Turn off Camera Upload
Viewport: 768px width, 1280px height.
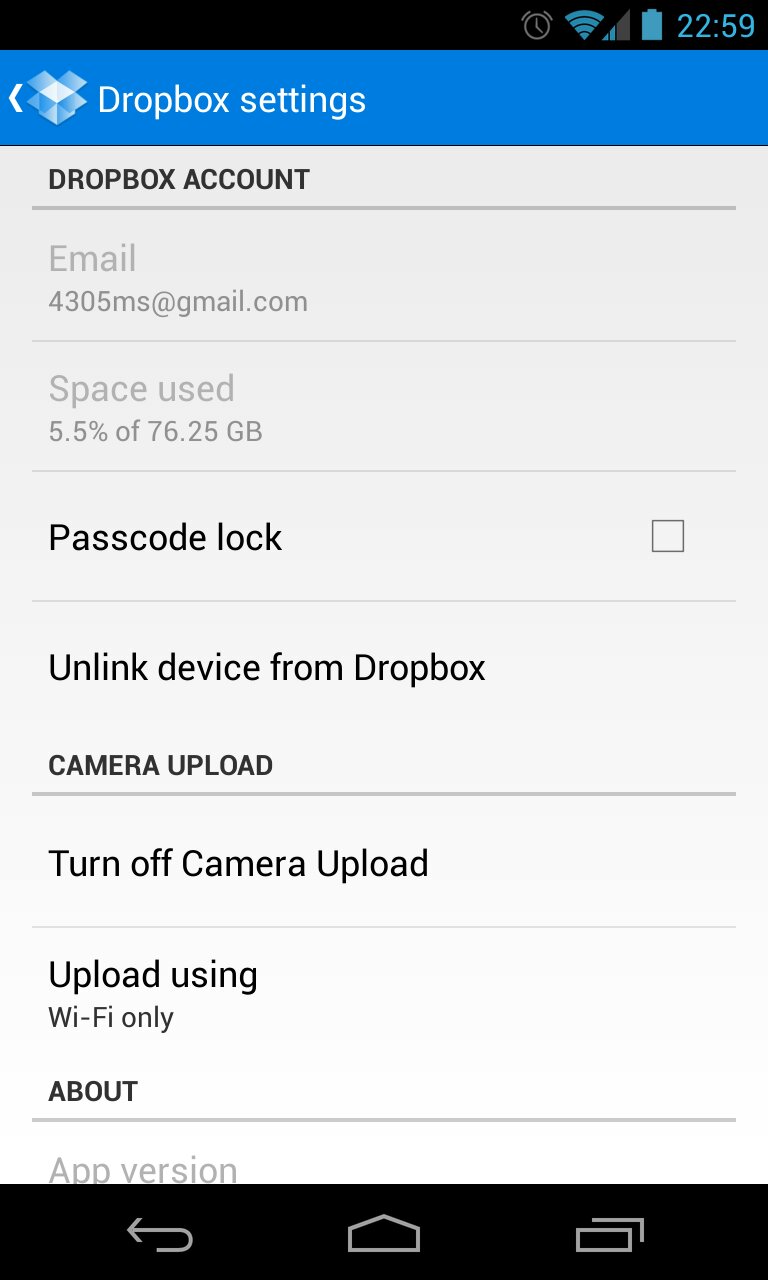coord(238,863)
